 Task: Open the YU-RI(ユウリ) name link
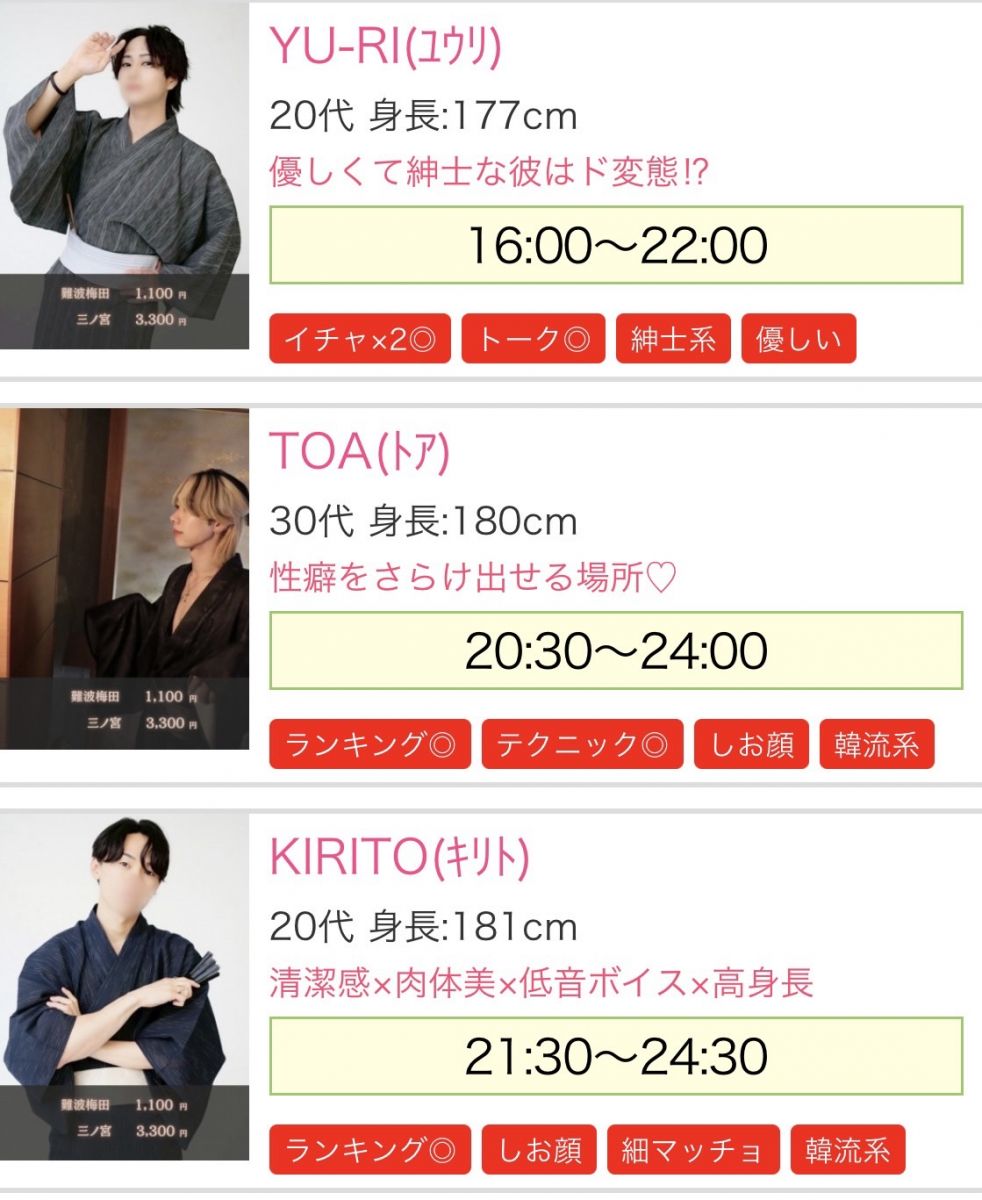click(386, 45)
